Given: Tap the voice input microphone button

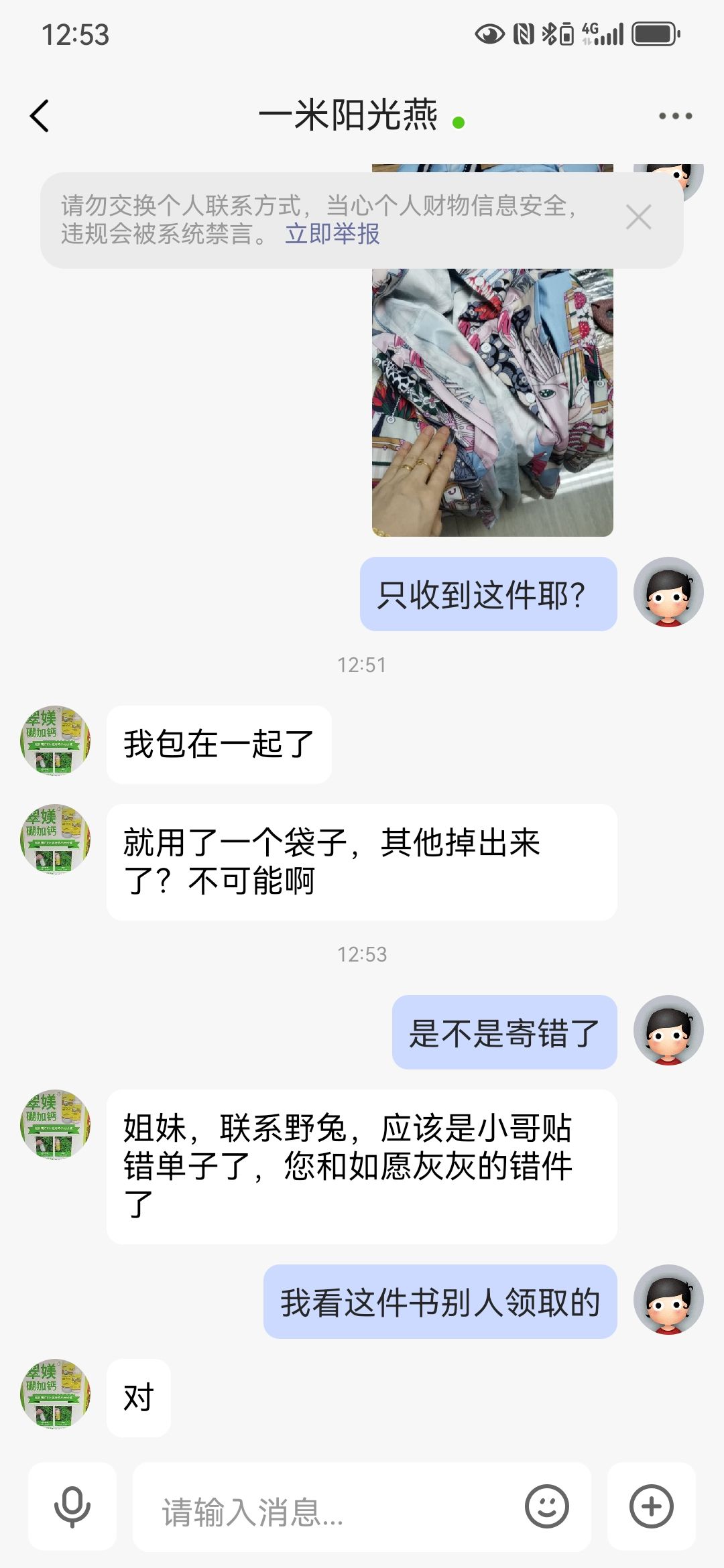Looking at the screenshot, I should (x=72, y=1506).
